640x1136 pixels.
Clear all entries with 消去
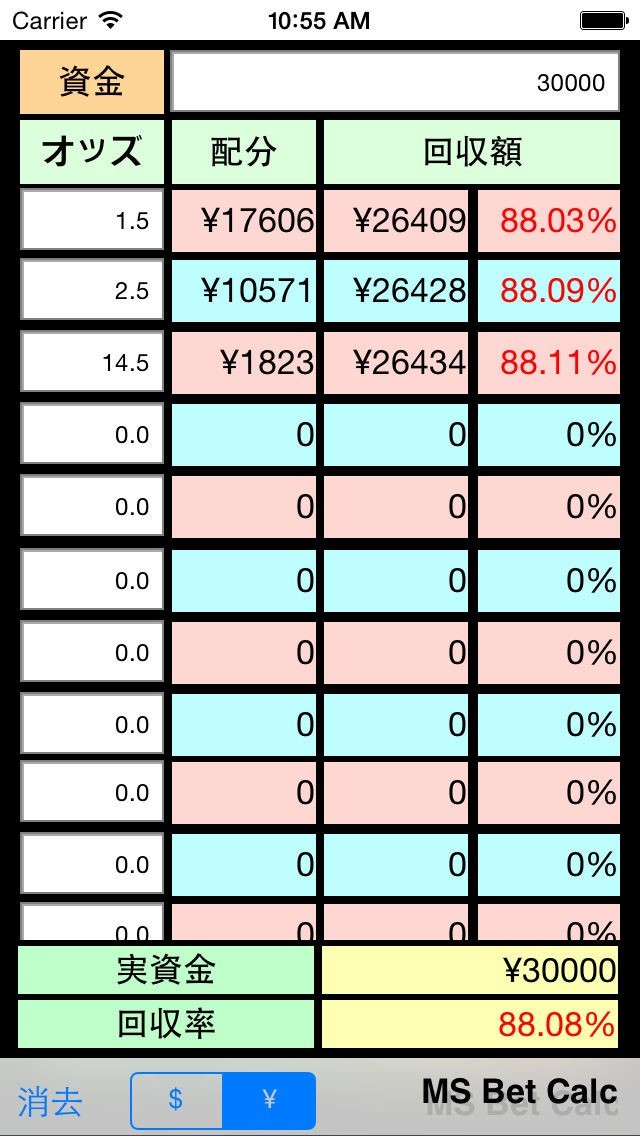tap(50, 1100)
